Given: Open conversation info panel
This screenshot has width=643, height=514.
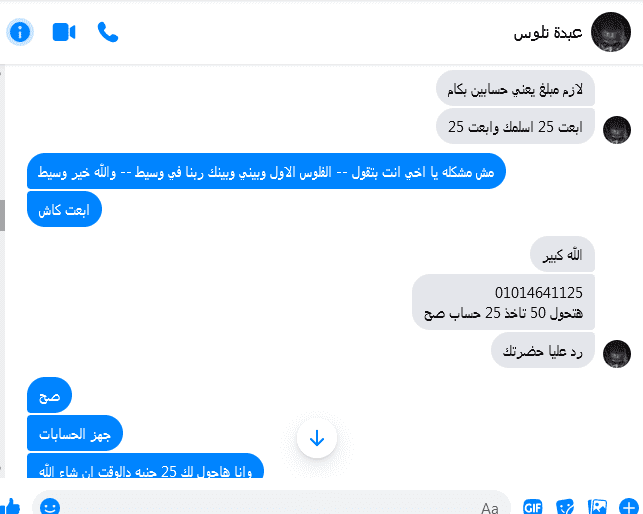Looking at the screenshot, I should [20, 32].
